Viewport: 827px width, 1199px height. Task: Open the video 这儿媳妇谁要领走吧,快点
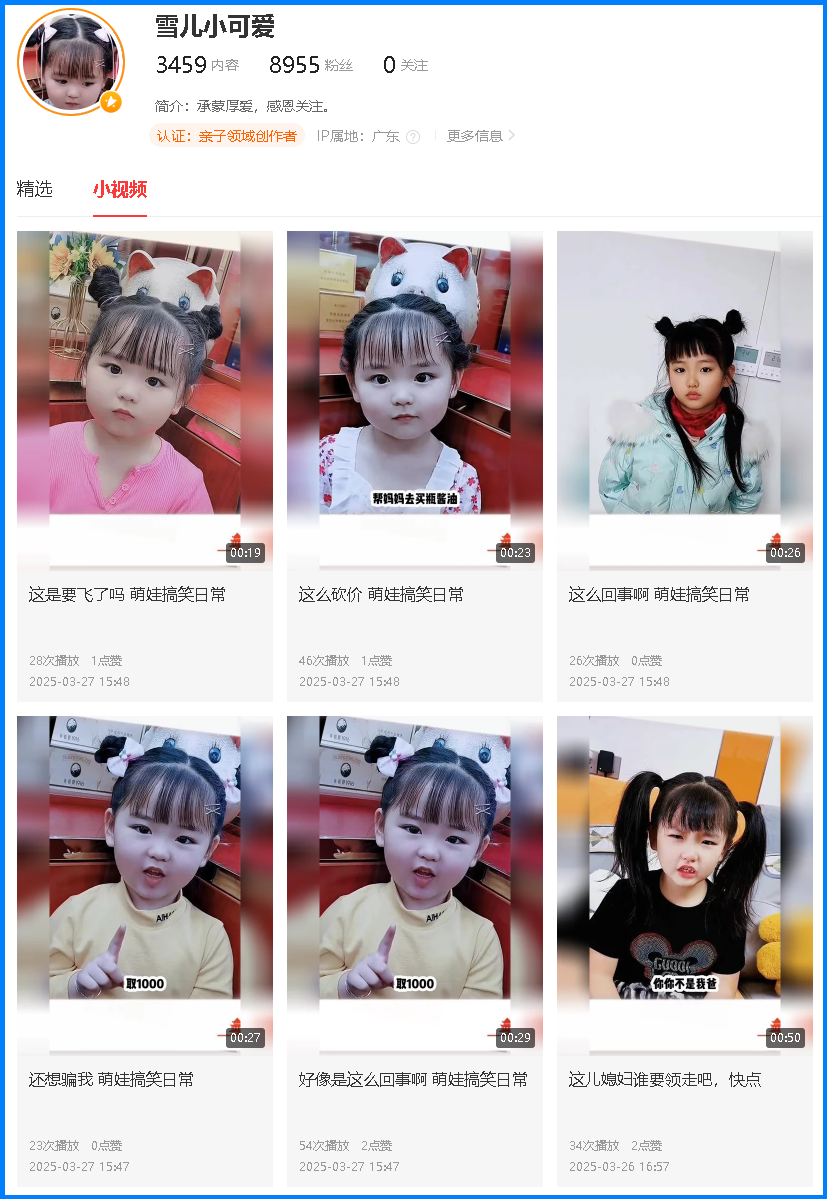click(685, 885)
